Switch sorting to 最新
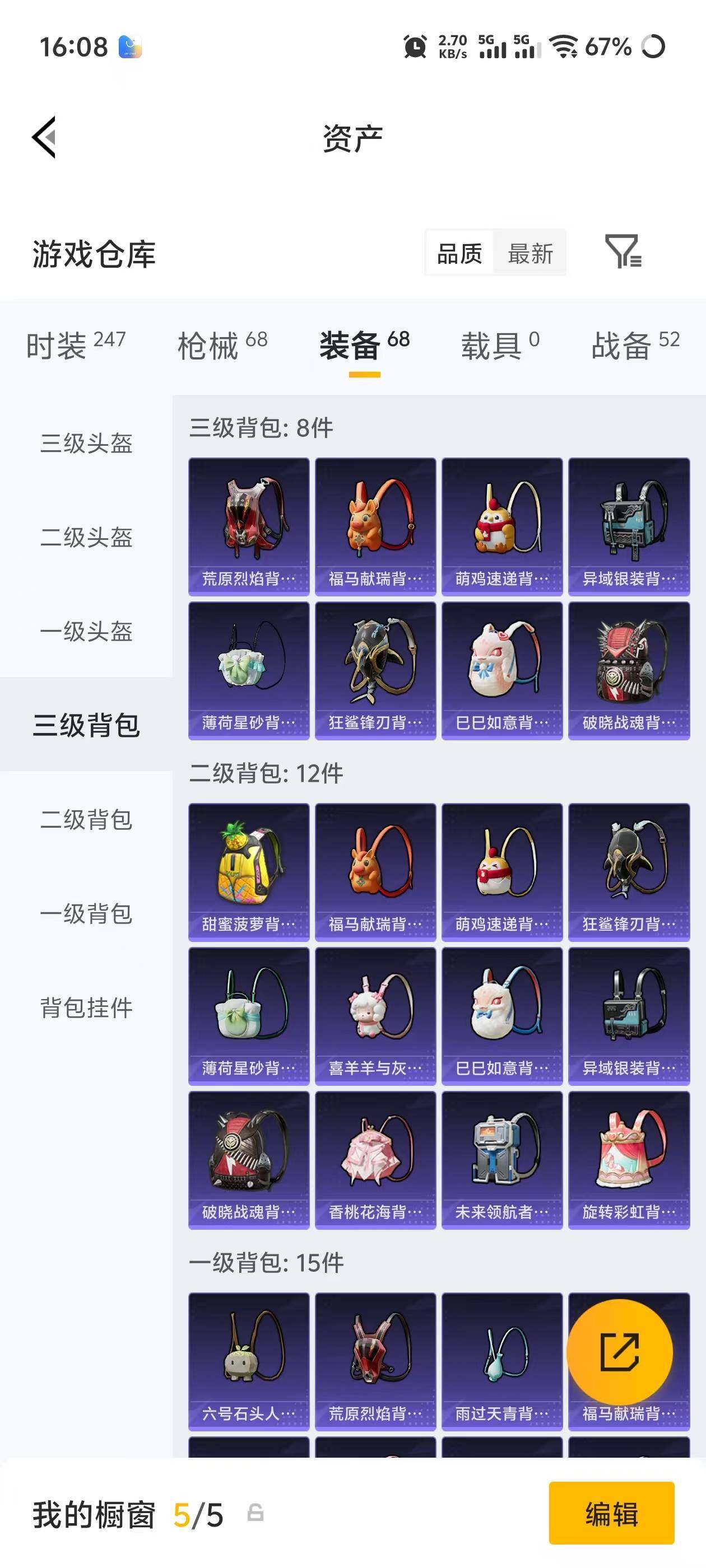This screenshot has height=1568, width=706. click(x=531, y=253)
